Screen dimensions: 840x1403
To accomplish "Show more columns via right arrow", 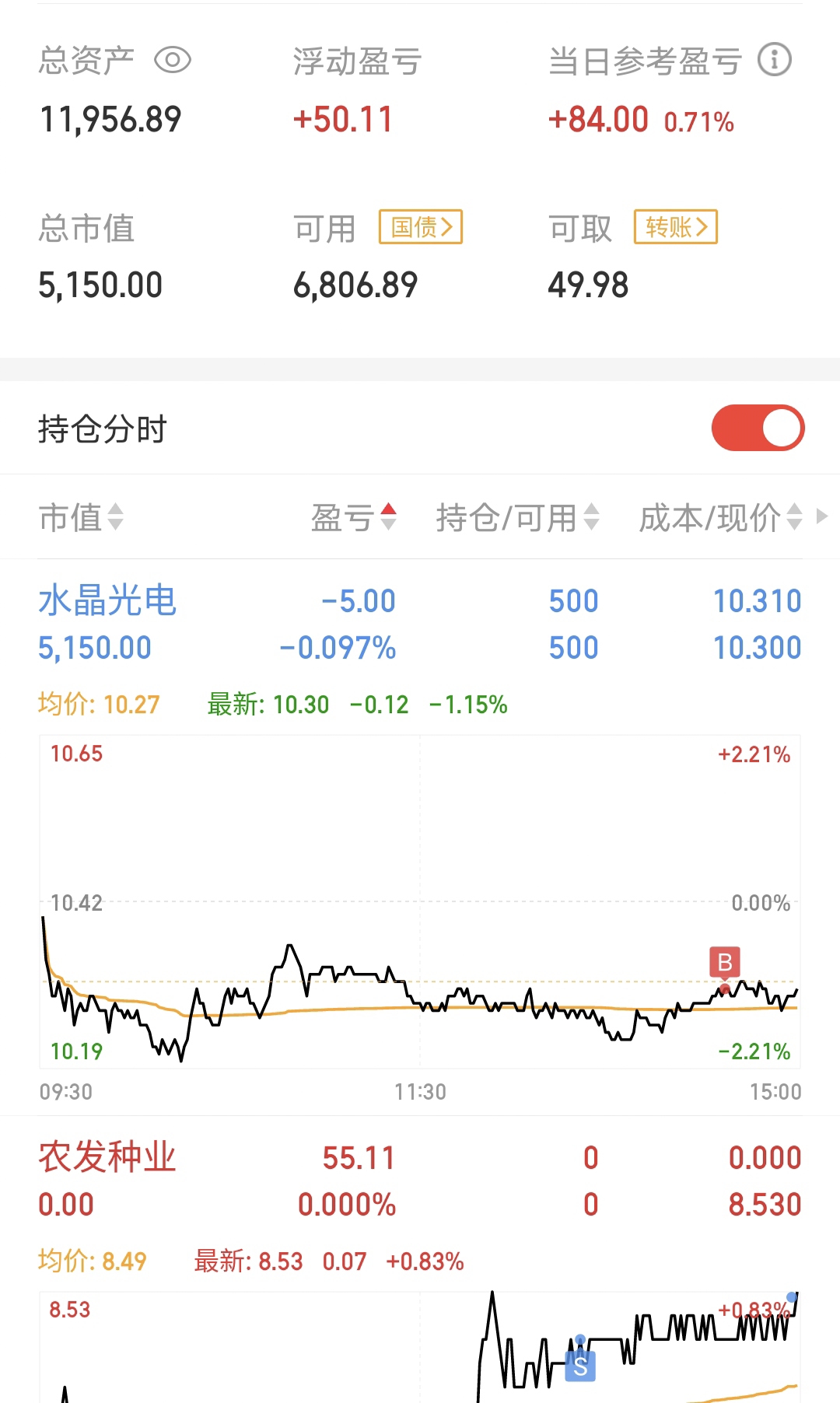I will (822, 516).
